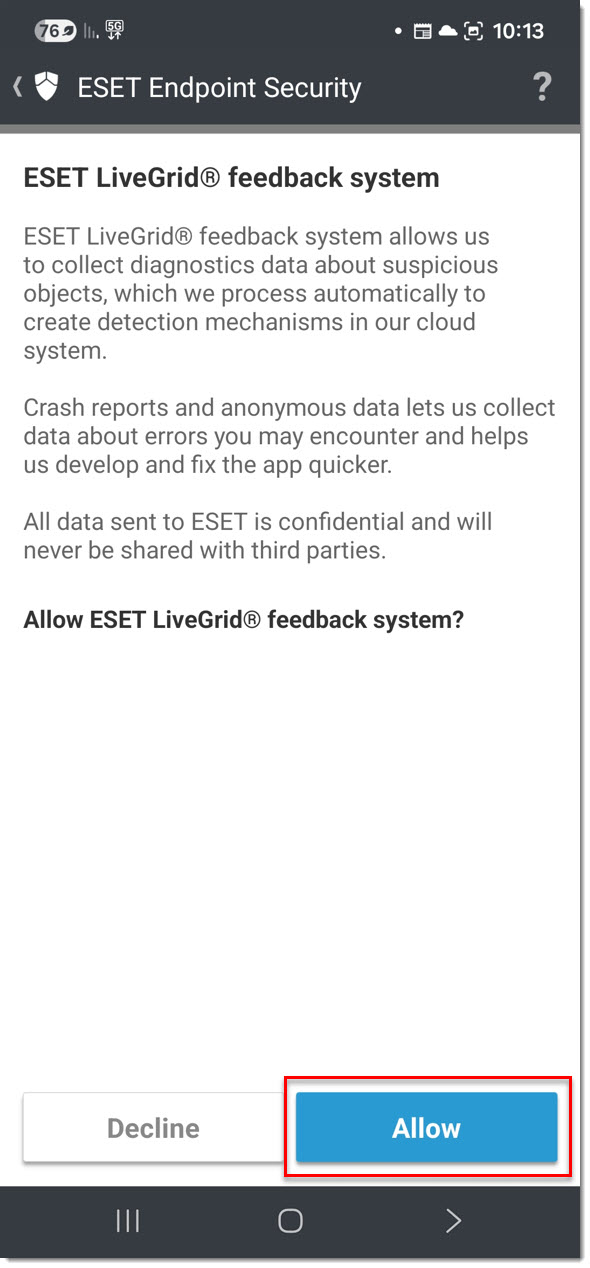Open the help question mark icon

(x=542, y=87)
